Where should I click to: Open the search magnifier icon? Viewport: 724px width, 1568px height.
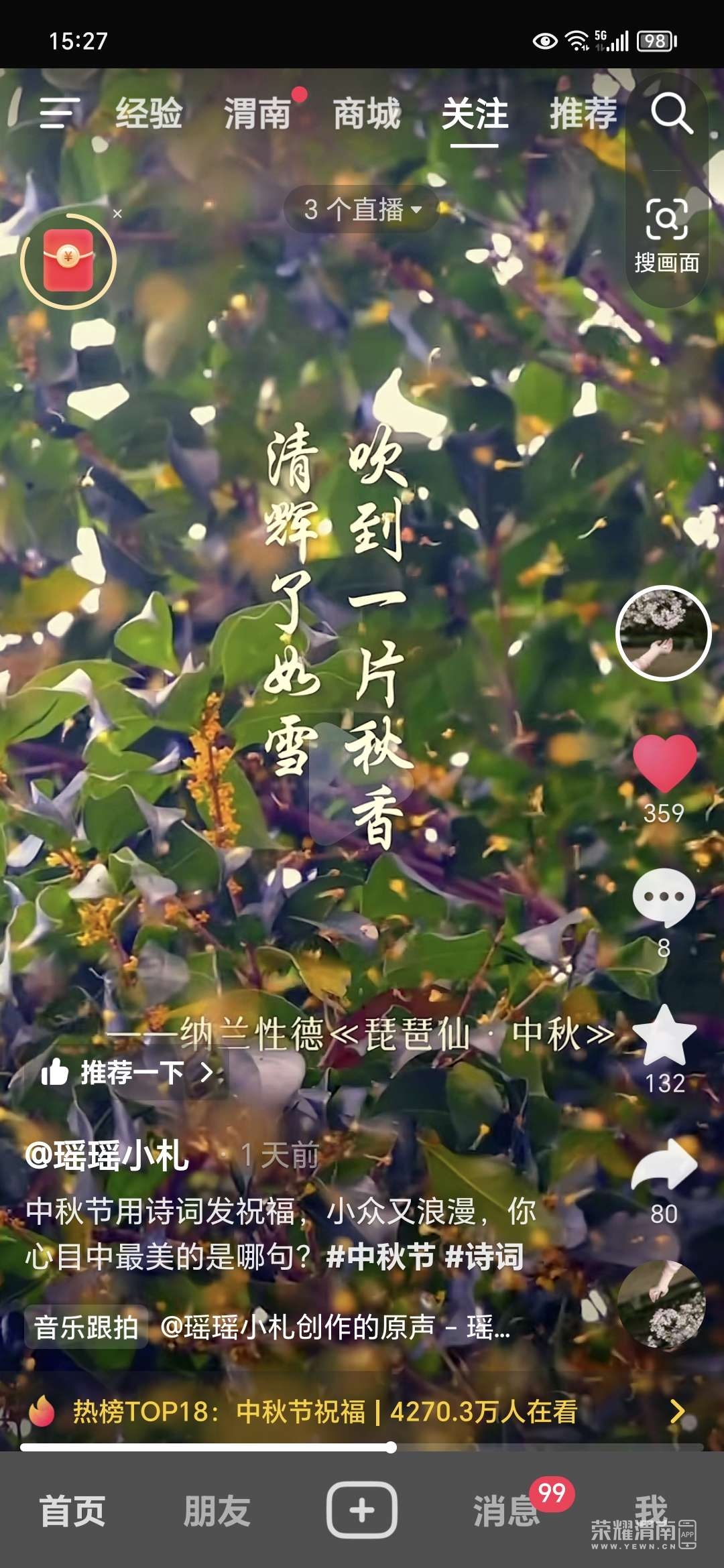pos(671,113)
